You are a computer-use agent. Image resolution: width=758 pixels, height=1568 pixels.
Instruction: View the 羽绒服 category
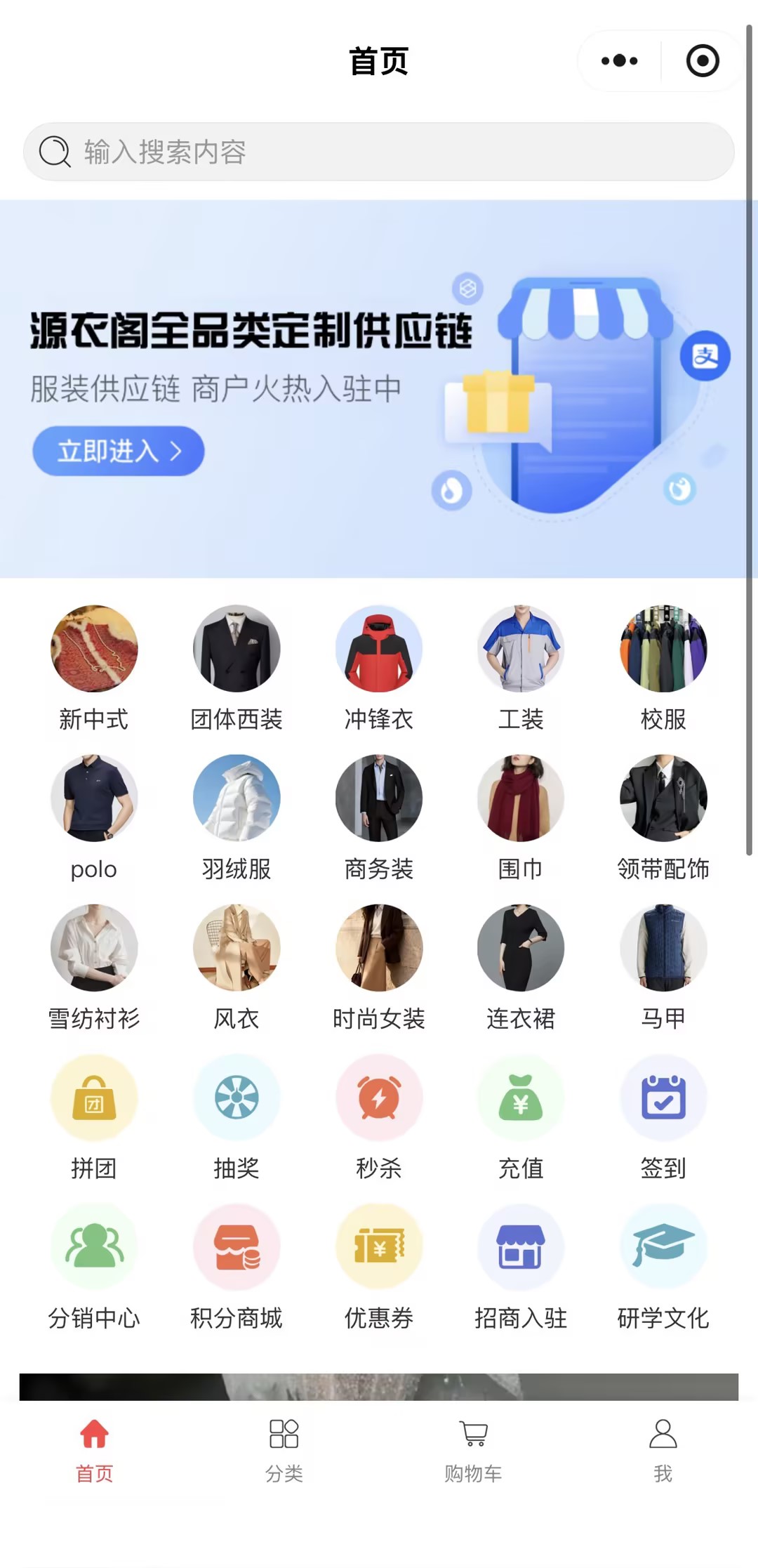click(237, 818)
